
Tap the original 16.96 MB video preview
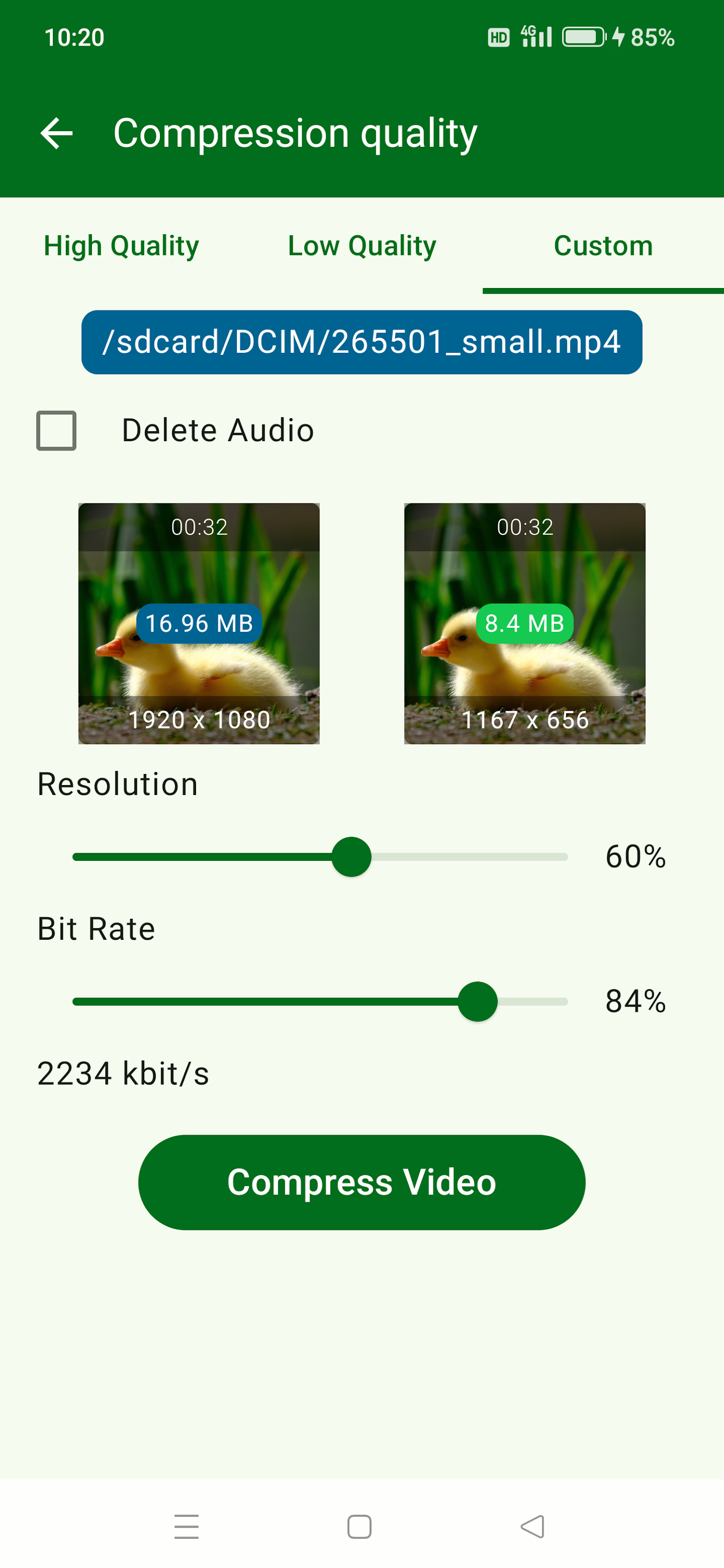tap(199, 624)
